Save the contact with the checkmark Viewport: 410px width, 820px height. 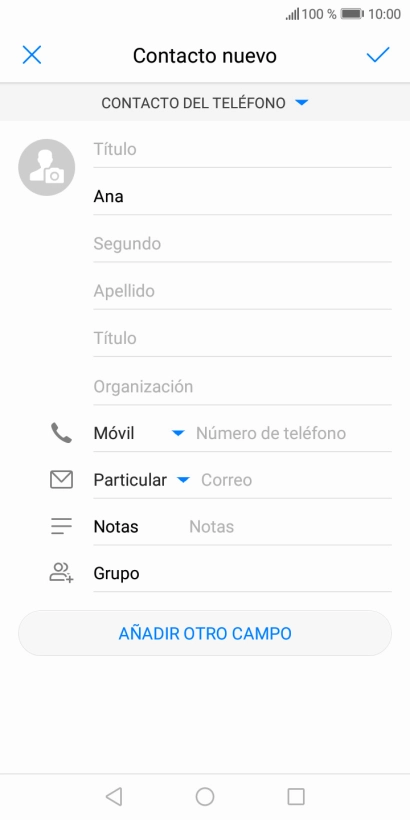pyautogui.click(x=378, y=55)
